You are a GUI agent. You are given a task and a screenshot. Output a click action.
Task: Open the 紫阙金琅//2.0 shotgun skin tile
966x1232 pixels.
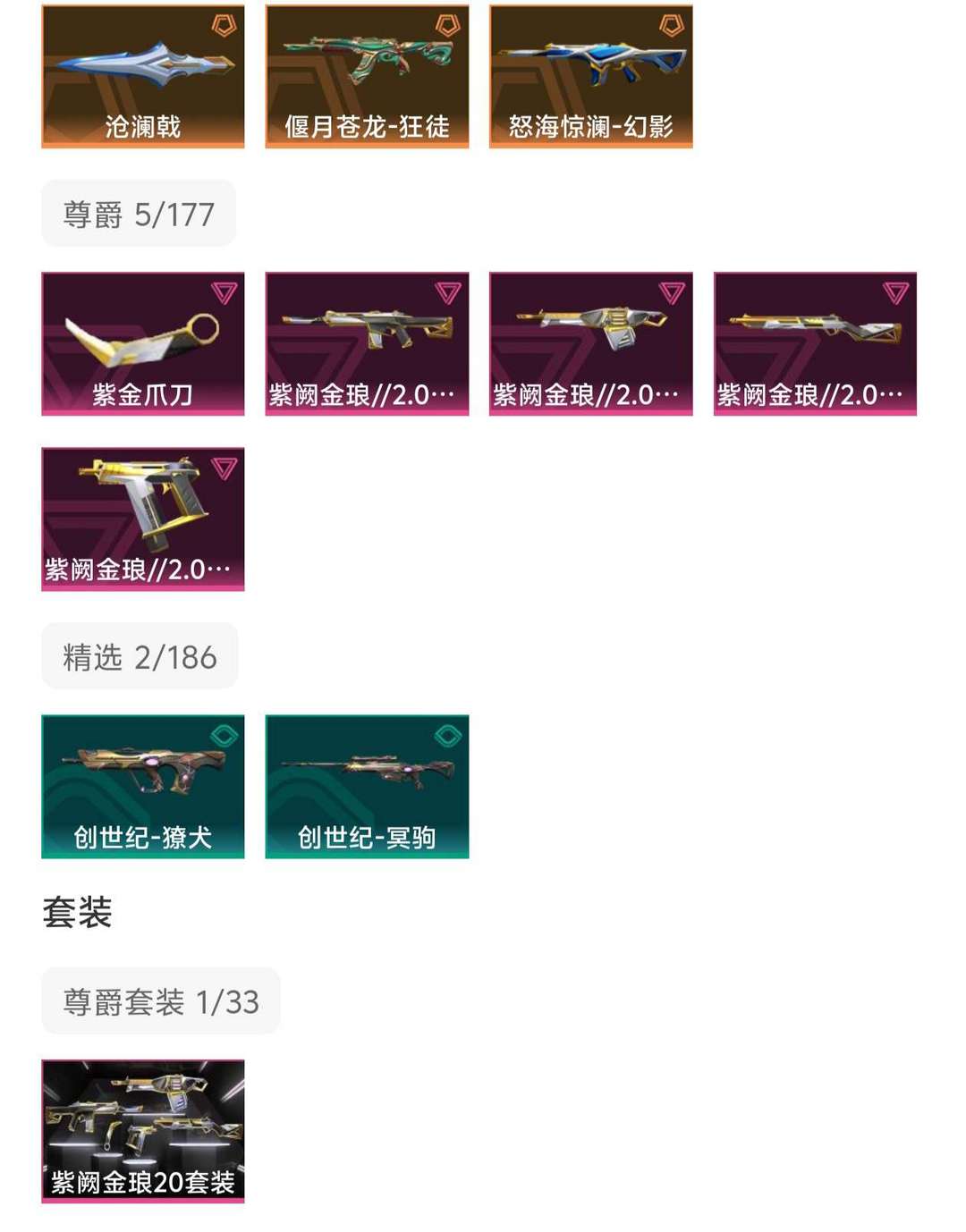click(815, 343)
